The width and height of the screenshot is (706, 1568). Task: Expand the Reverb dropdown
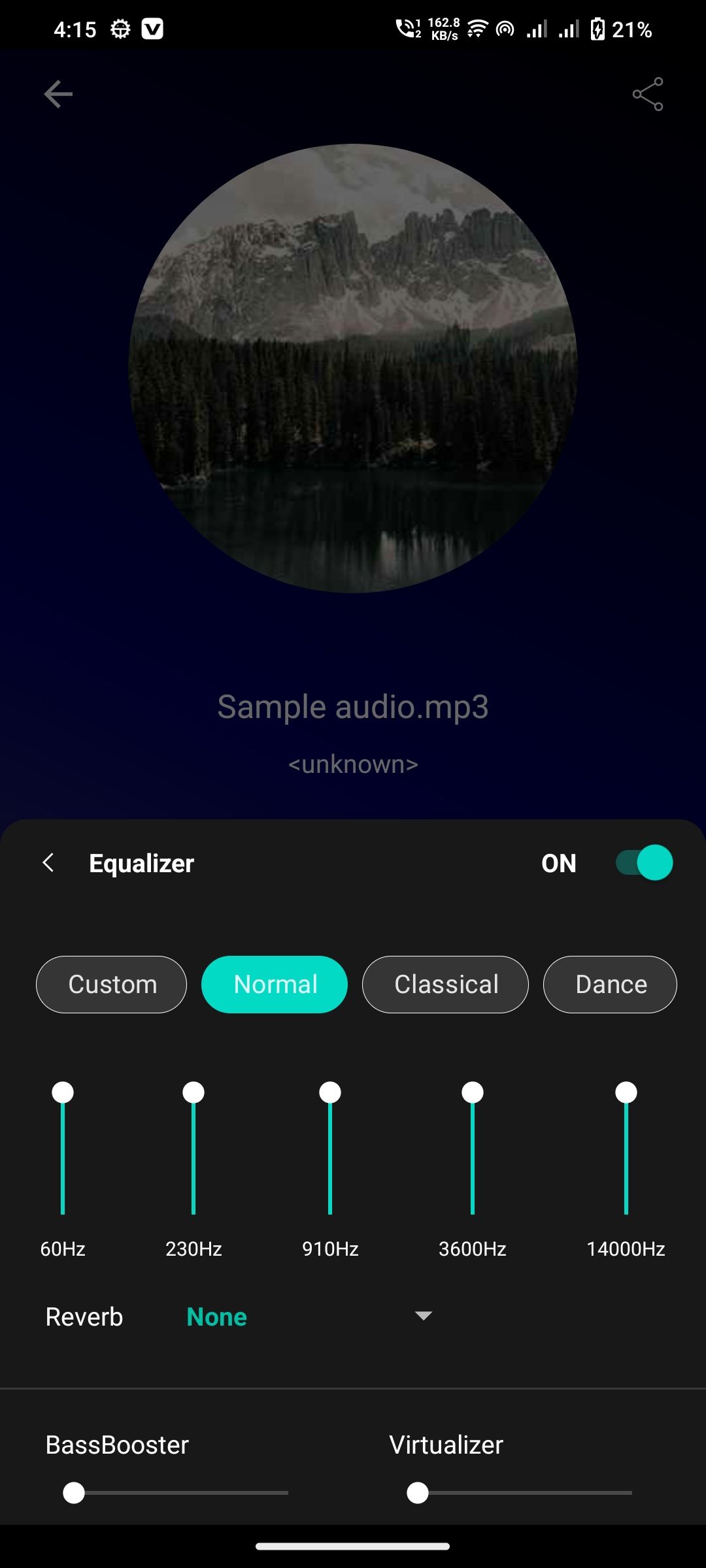(x=423, y=1316)
